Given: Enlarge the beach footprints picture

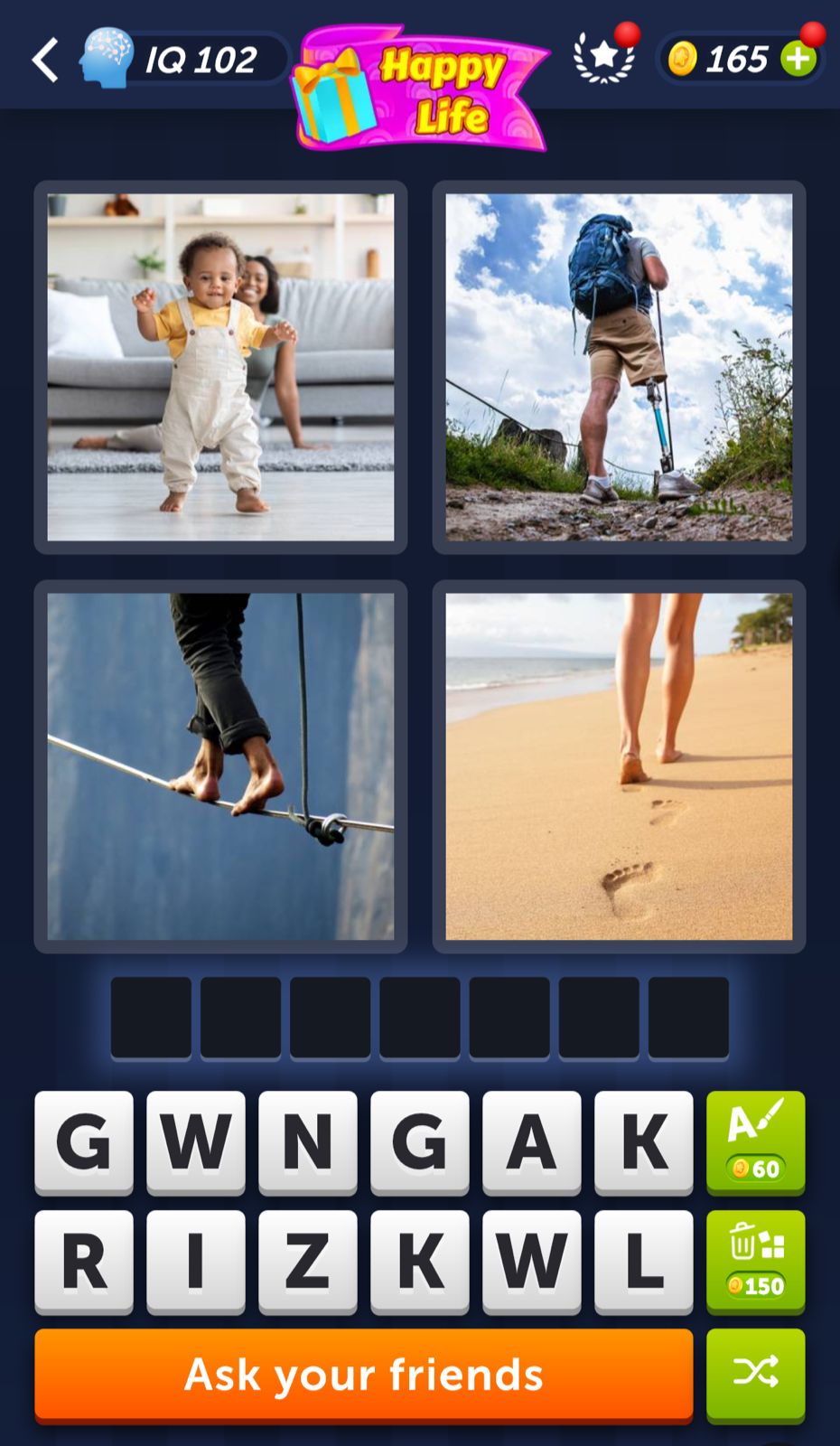Looking at the screenshot, I should click(619, 766).
